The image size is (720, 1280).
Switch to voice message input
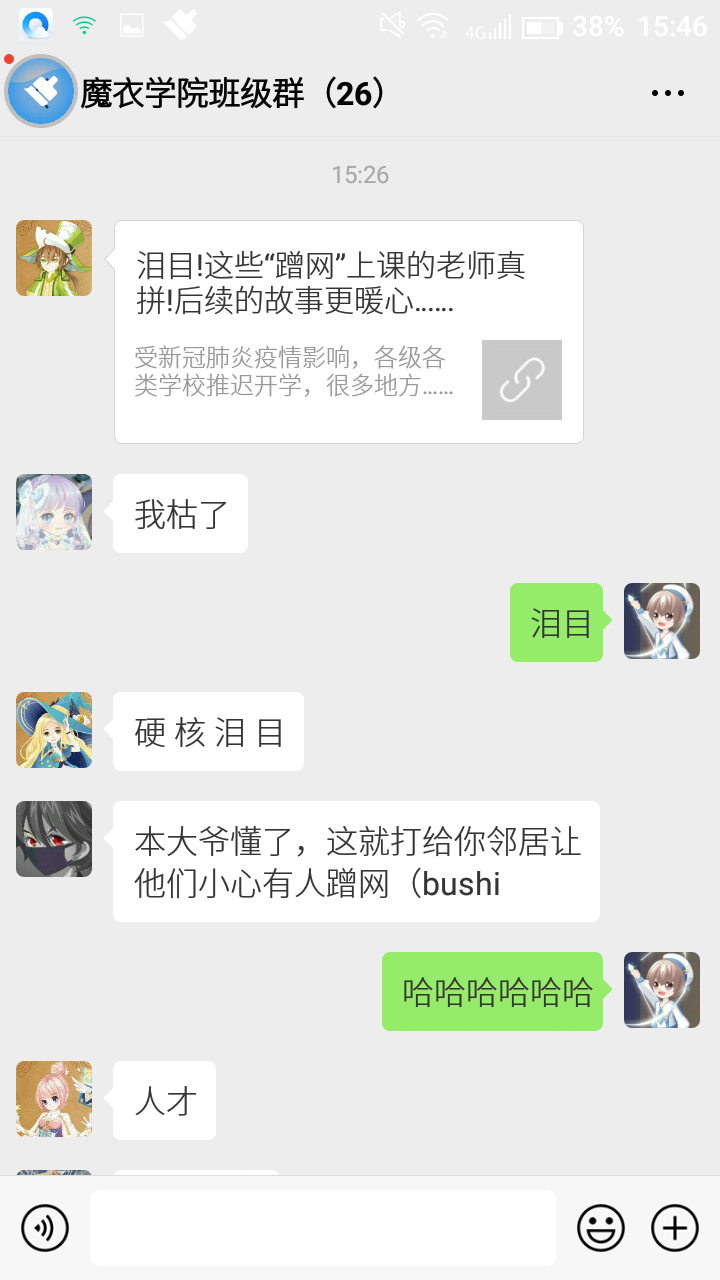(x=45, y=1228)
